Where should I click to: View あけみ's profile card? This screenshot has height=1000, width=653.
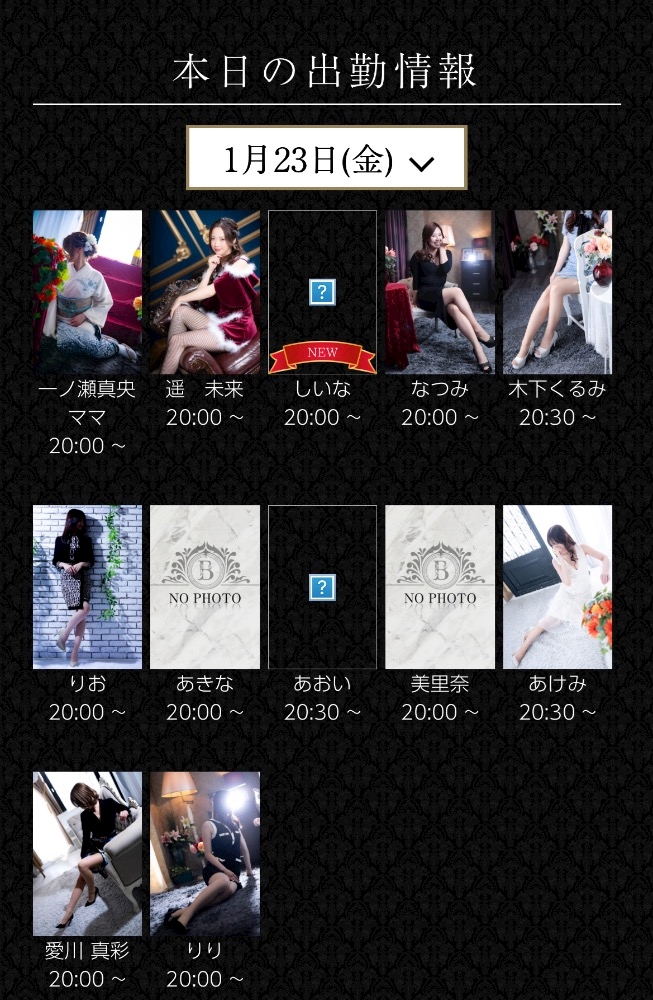557,586
